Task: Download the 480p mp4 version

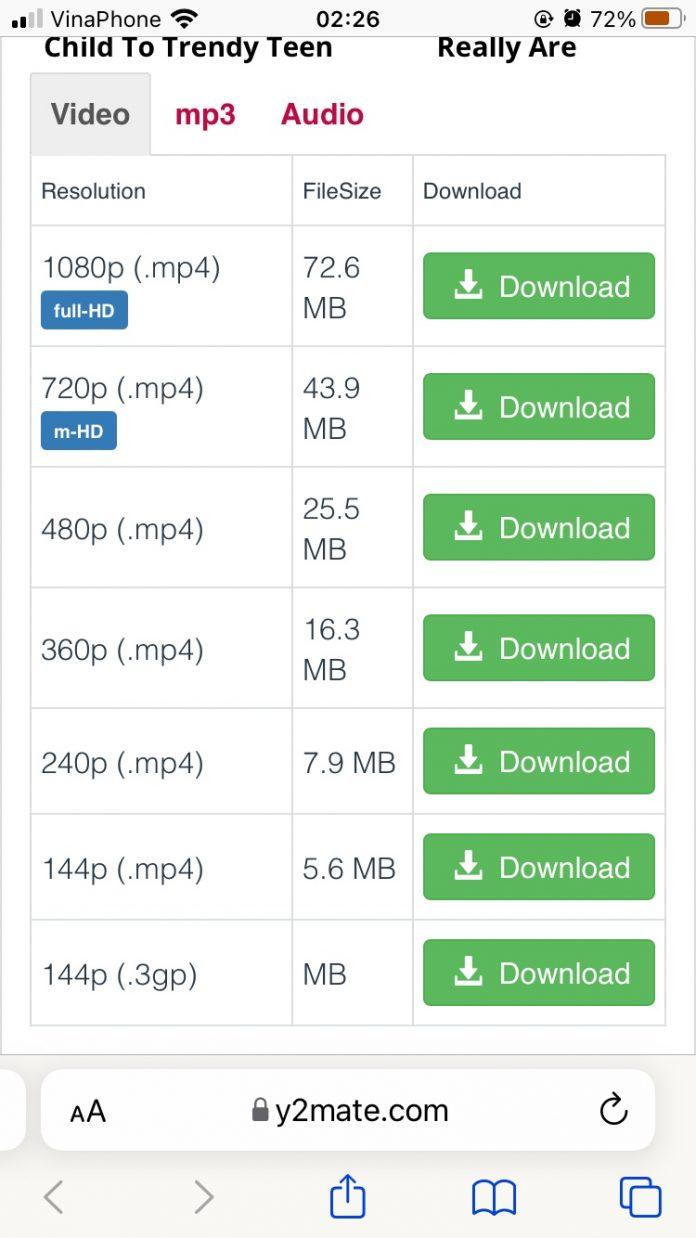Action: (x=538, y=528)
